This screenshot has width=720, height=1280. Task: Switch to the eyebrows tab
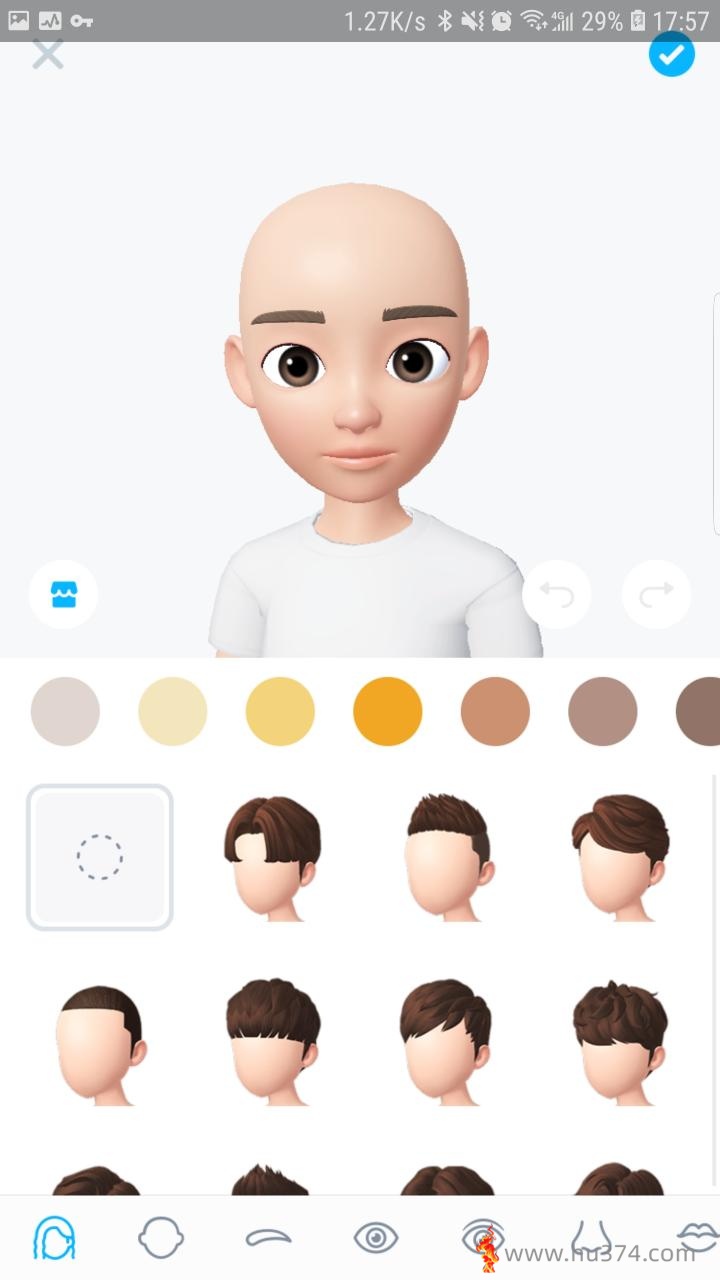click(x=268, y=1239)
